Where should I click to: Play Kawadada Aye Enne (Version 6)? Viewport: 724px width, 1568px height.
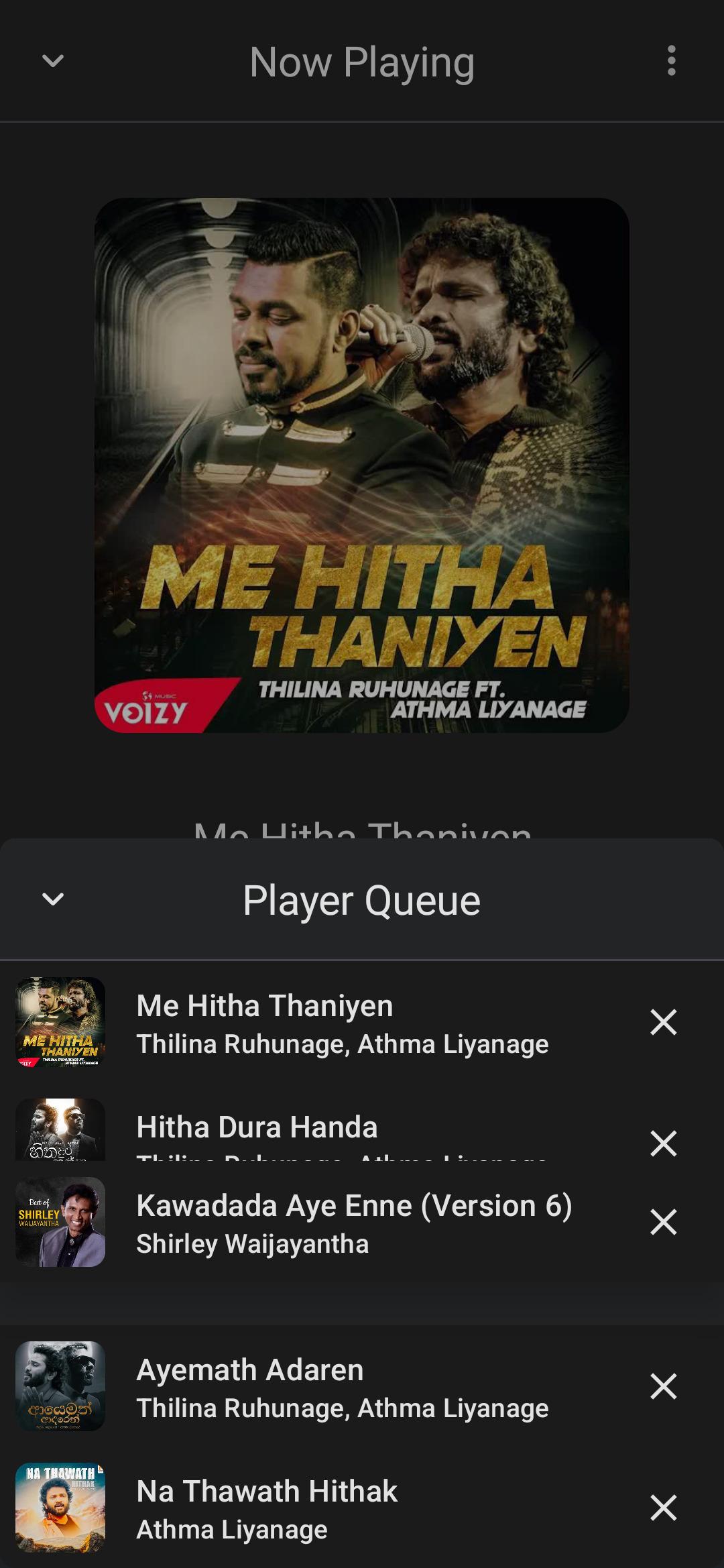click(353, 1223)
